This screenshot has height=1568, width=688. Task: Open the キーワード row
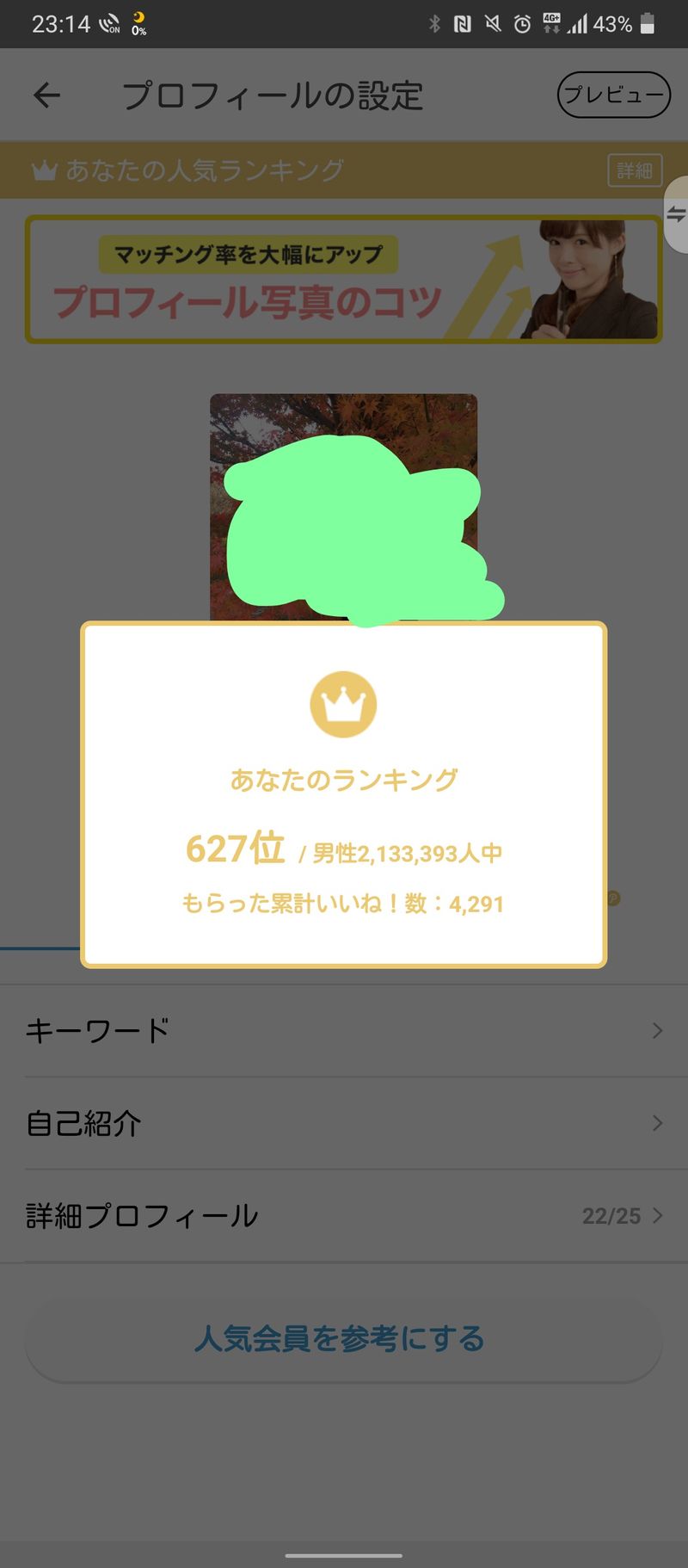coord(344,1030)
